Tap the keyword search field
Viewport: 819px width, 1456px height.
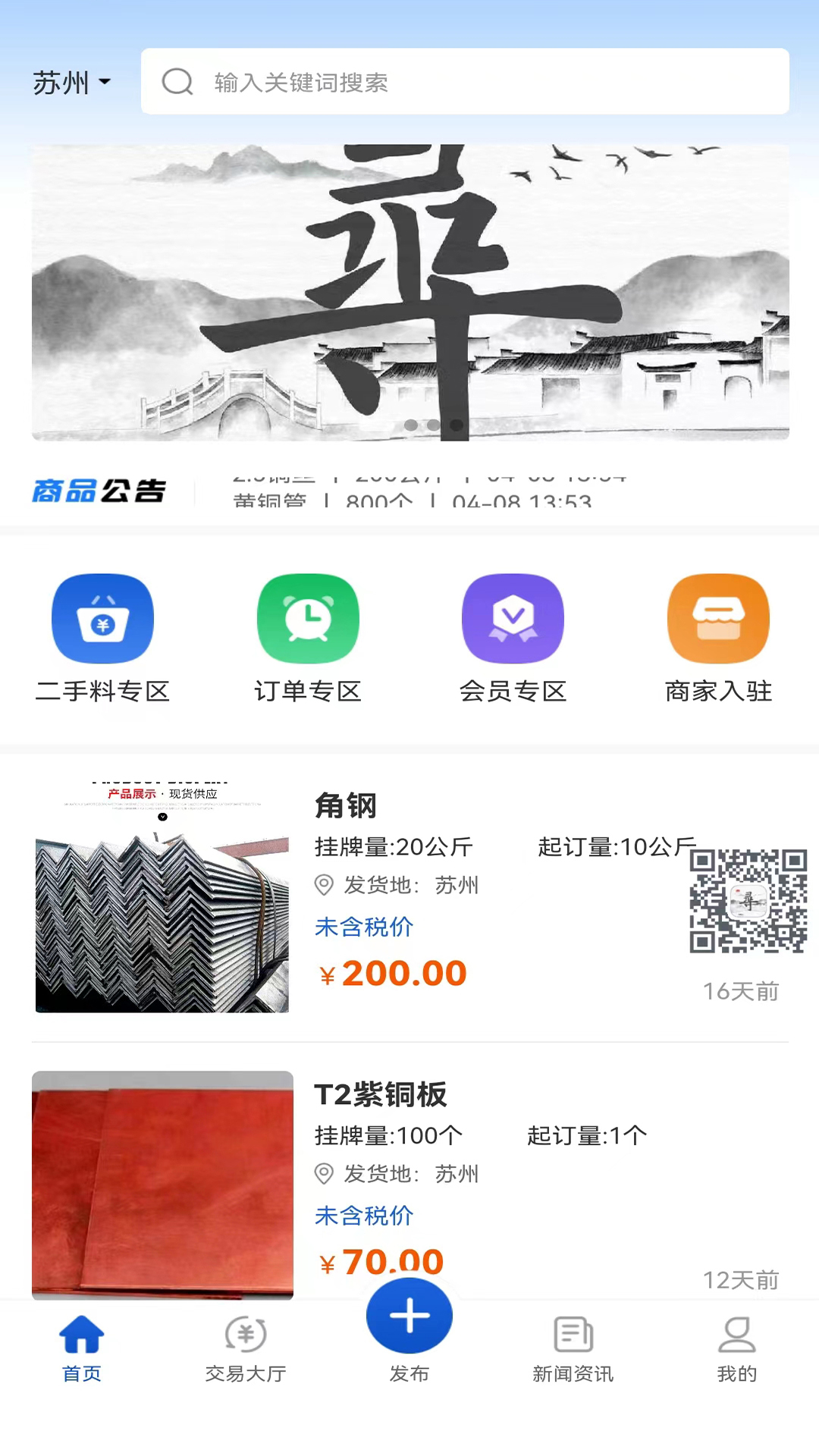point(464,82)
